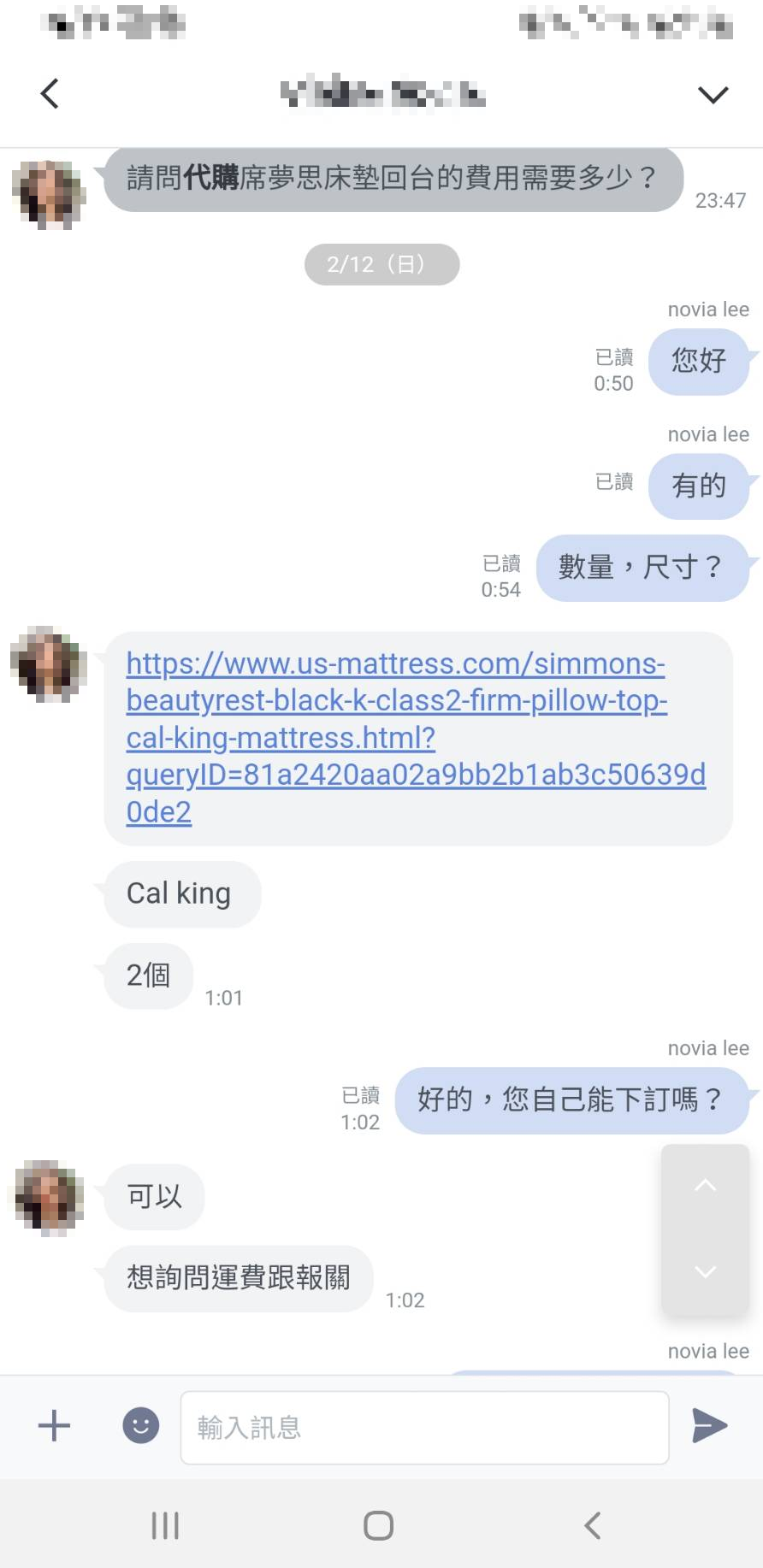Open the emoji sticker picker
763x1568 pixels.
pyautogui.click(x=141, y=1426)
